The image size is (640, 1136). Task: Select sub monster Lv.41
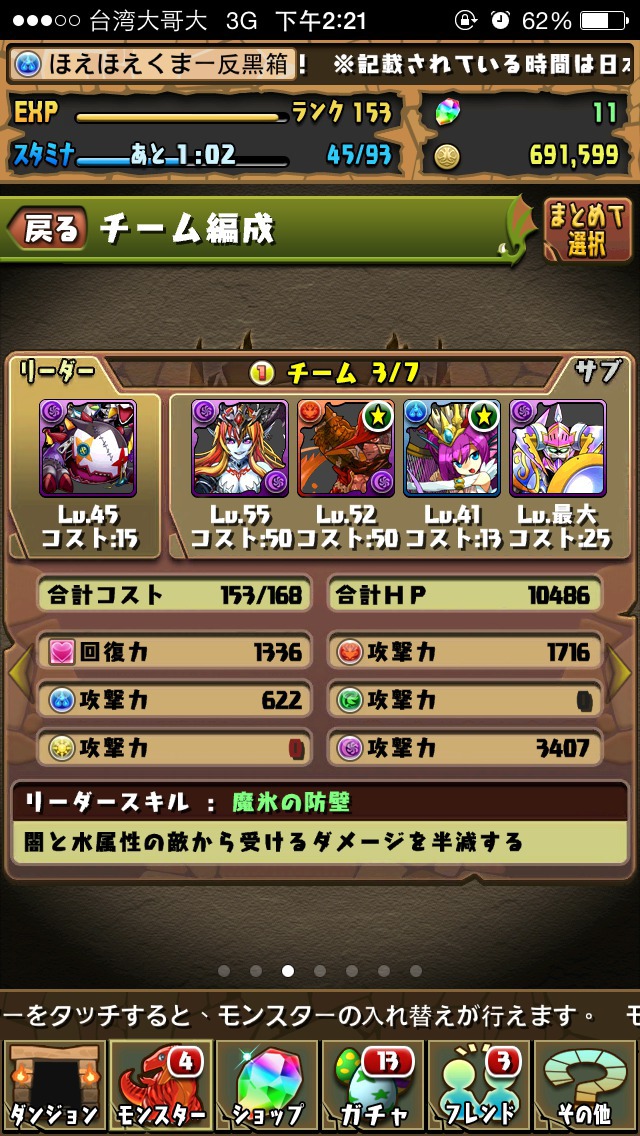452,448
